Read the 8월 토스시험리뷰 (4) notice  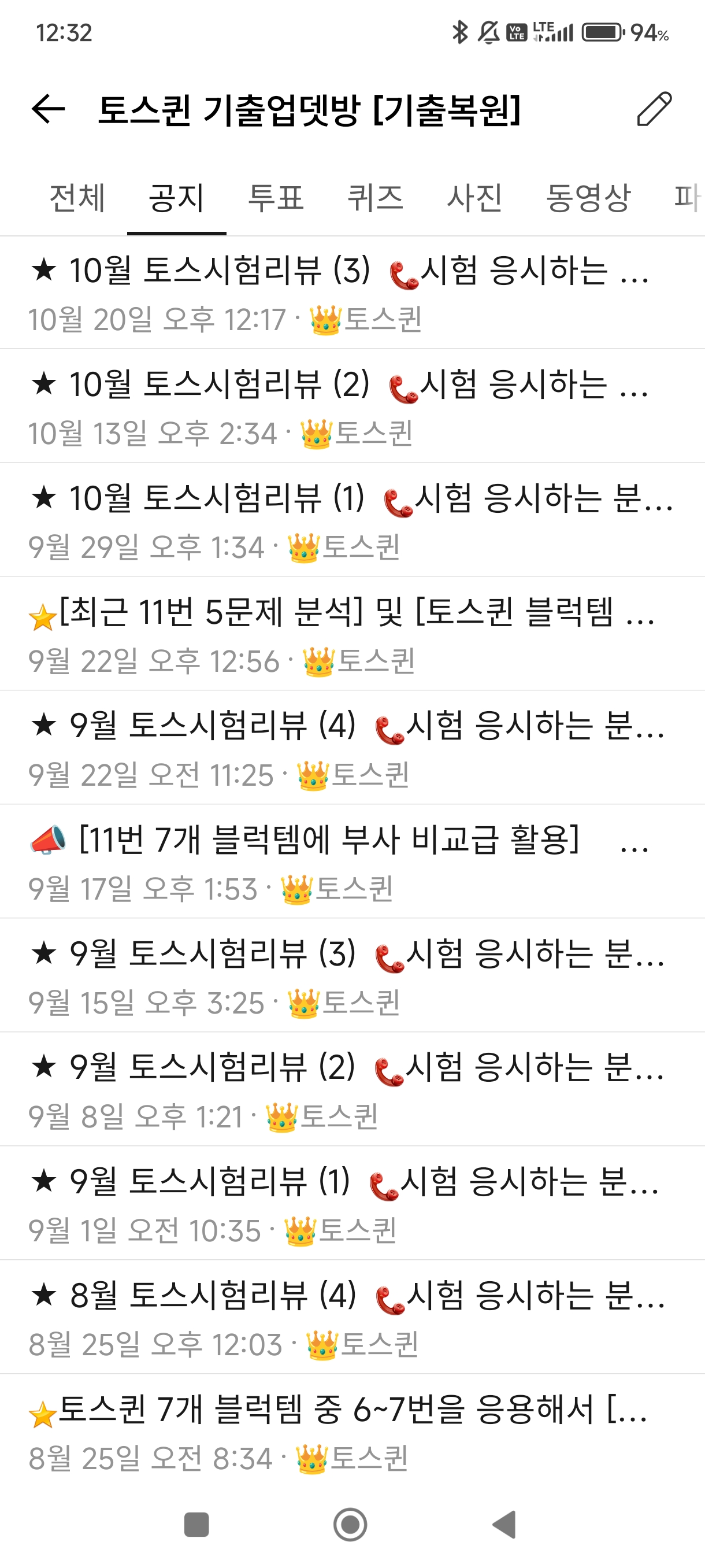click(340, 1316)
